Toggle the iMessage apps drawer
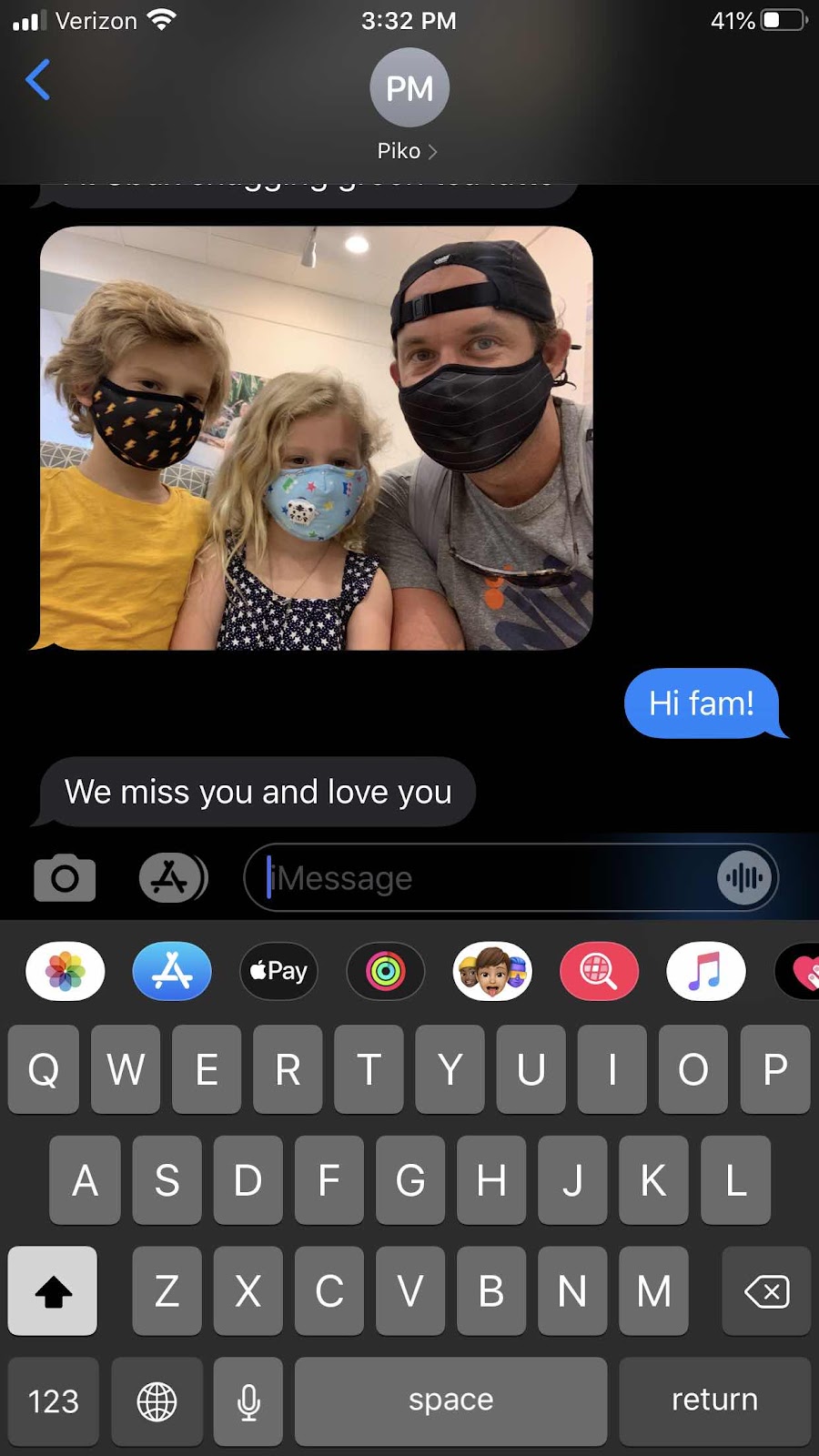The width and height of the screenshot is (819, 1456). pyautogui.click(x=173, y=878)
